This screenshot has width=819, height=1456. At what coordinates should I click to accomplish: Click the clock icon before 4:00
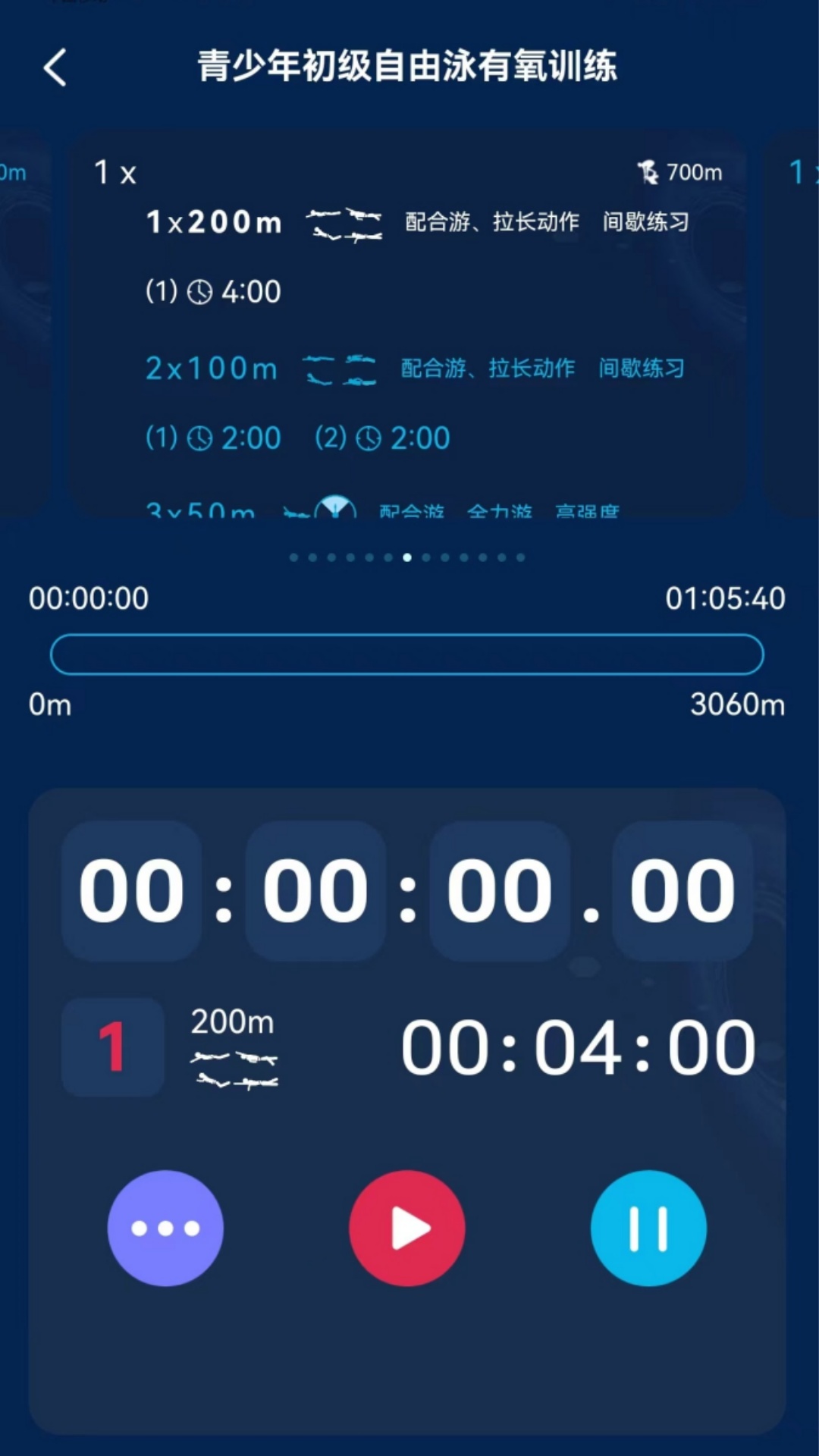[199, 291]
